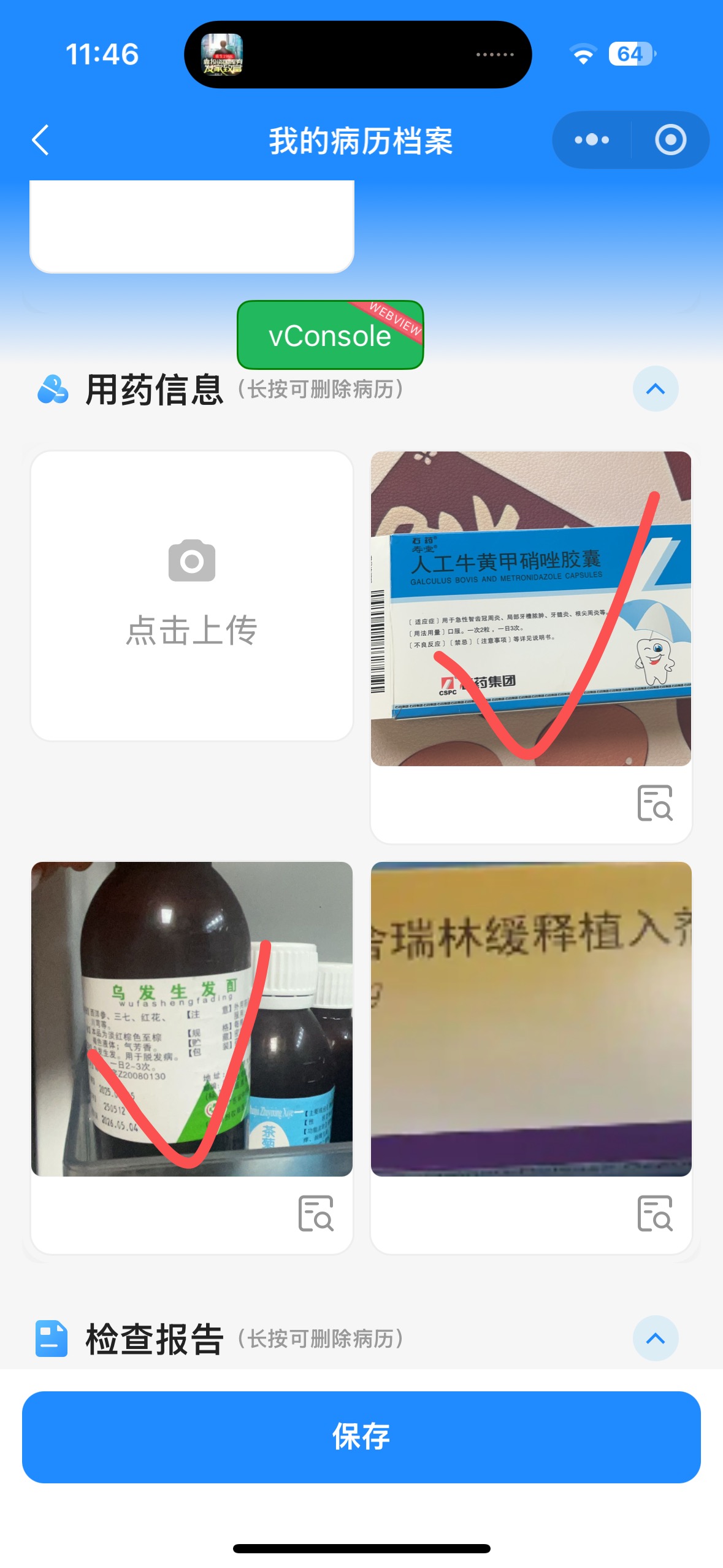The width and height of the screenshot is (723, 1568).
Task: Tap the detail icon under 人工牛黄甲硝唑胶囊 photo
Action: click(655, 802)
